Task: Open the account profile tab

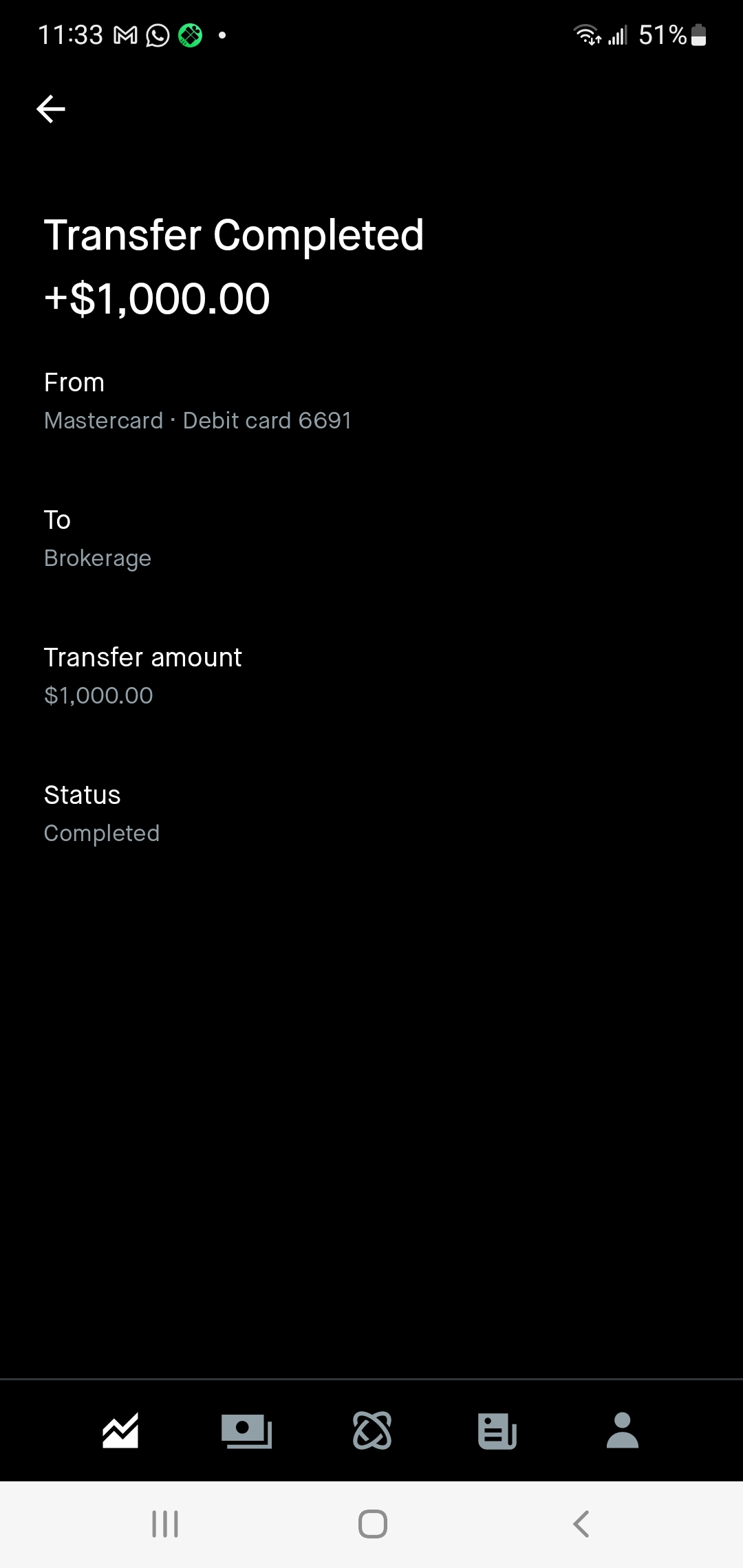Action: pos(623,1430)
